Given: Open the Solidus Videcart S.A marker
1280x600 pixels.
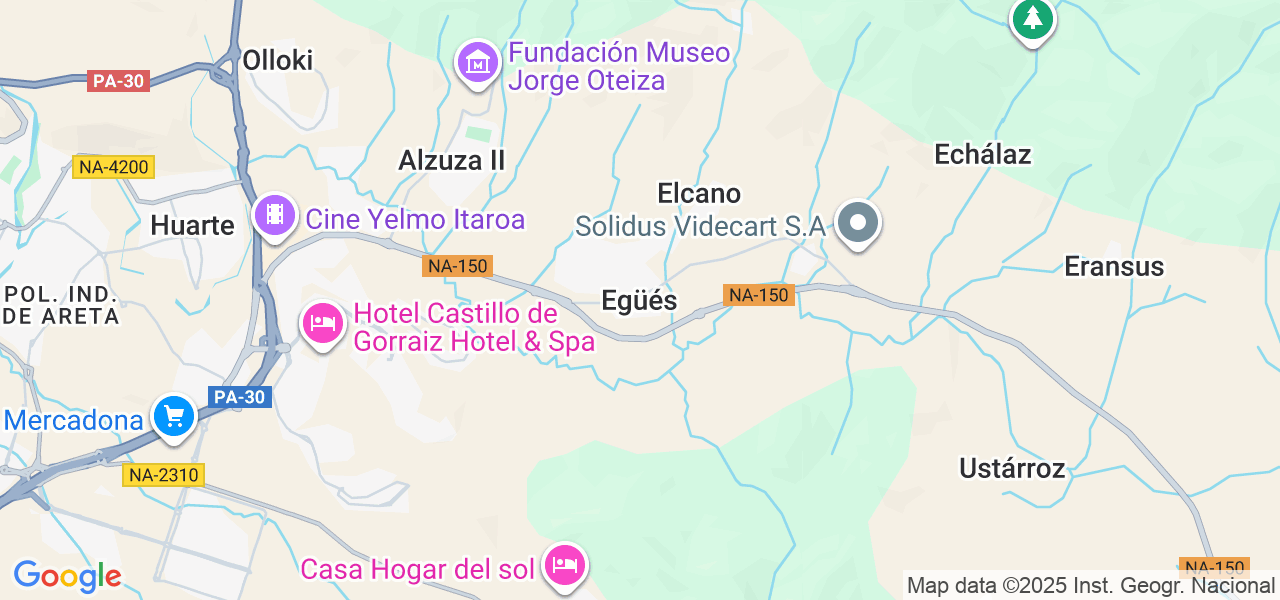Looking at the screenshot, I should pos(857,222).
